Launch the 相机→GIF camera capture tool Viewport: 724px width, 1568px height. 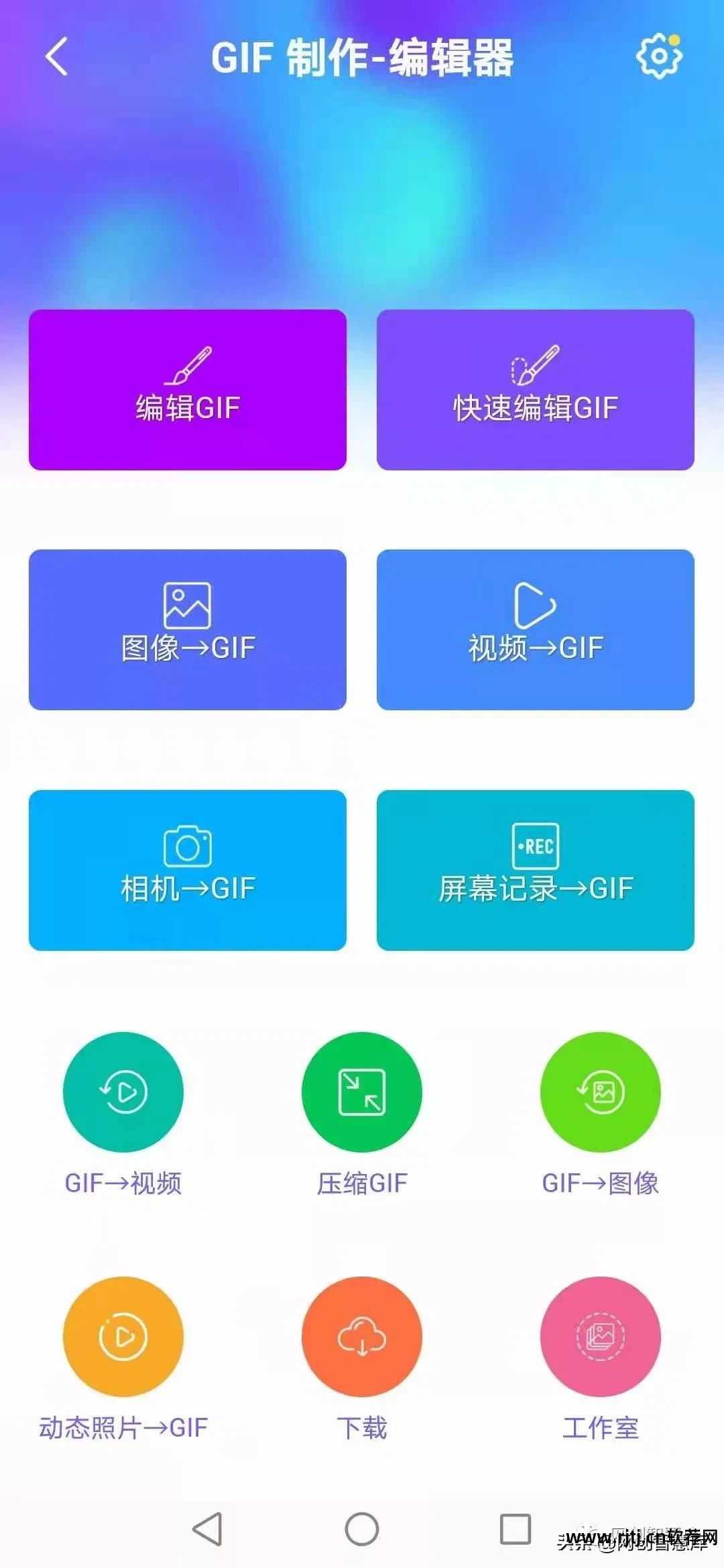point(186,868)
